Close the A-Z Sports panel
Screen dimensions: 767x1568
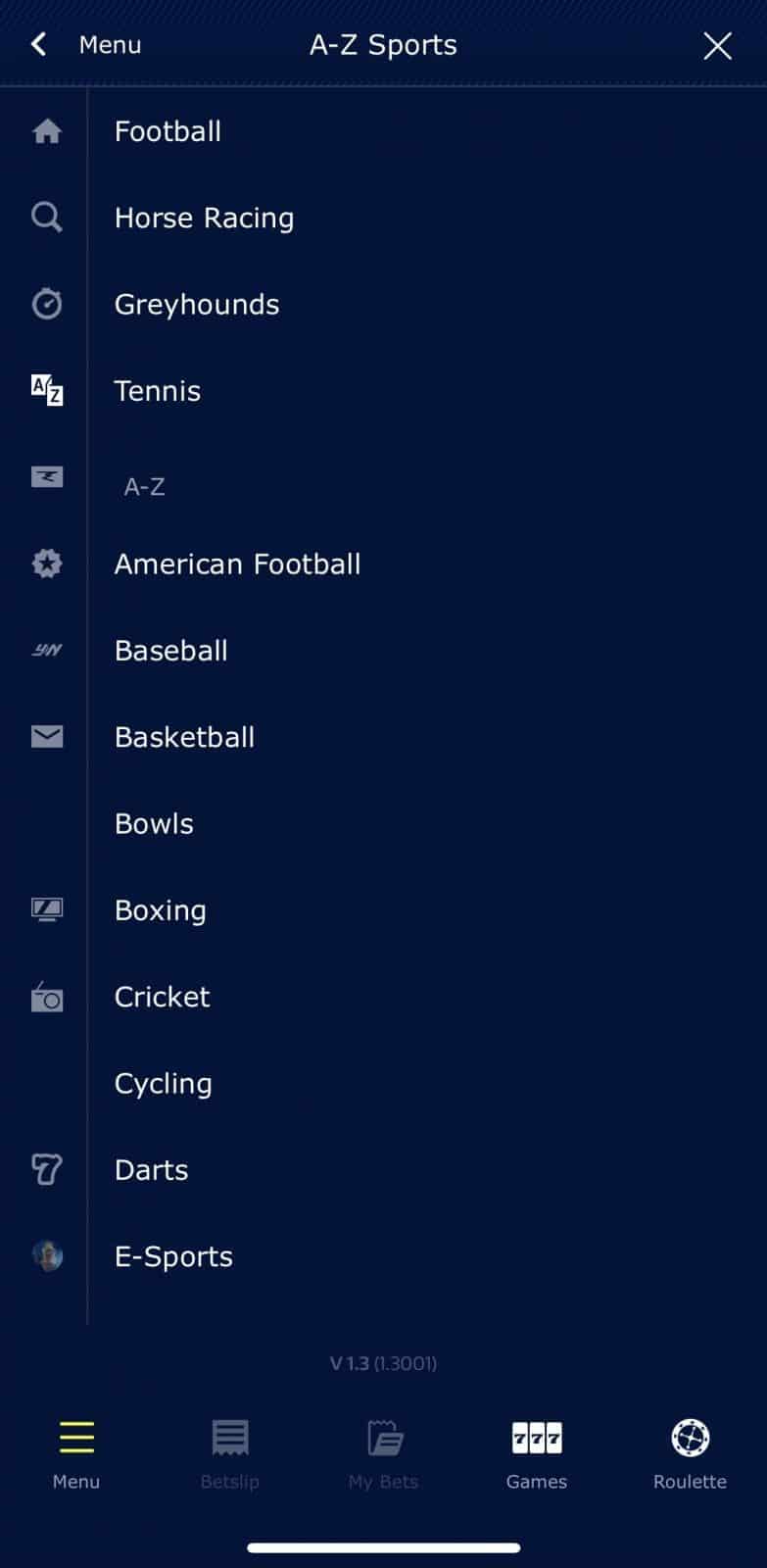click(x=717, y=45)
